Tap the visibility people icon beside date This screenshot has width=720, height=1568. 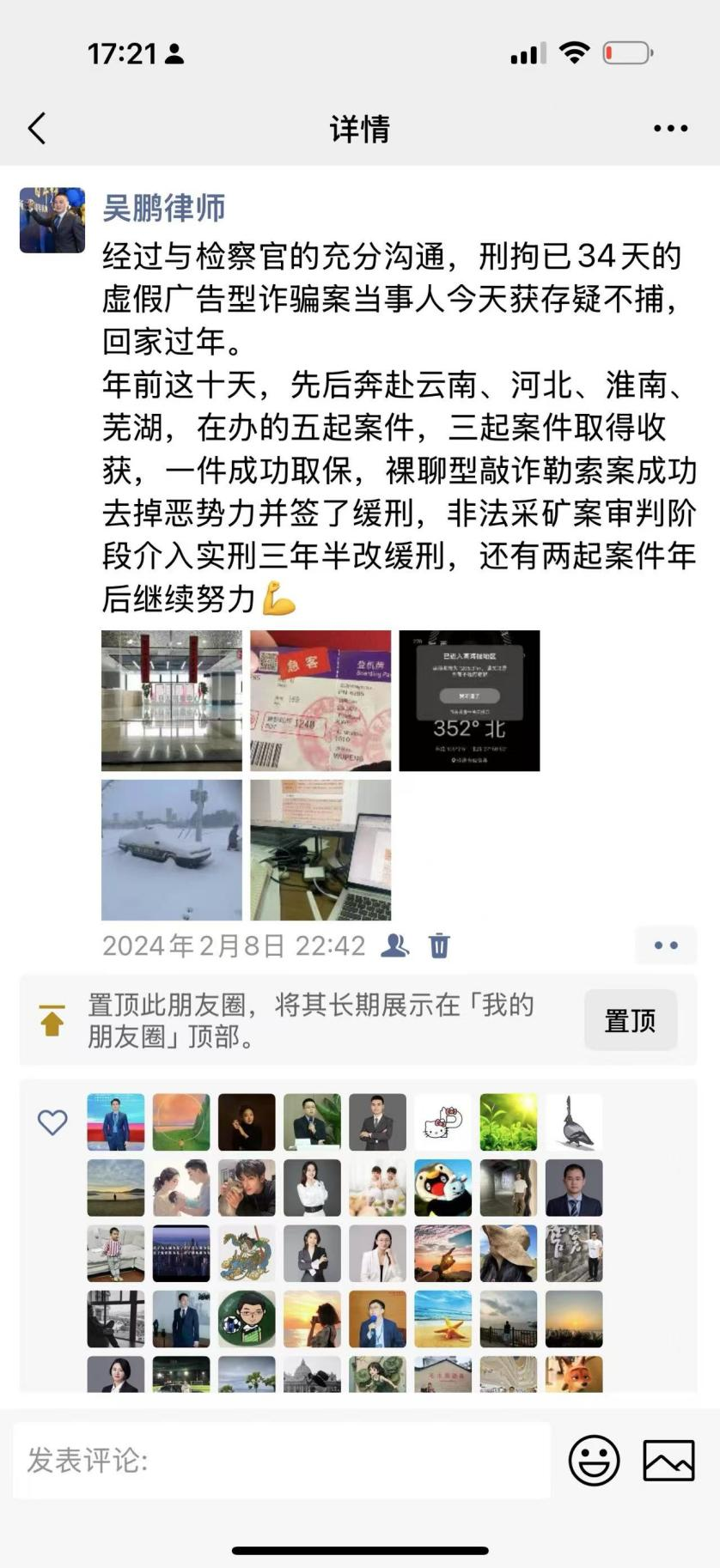(x=394, y=945)
